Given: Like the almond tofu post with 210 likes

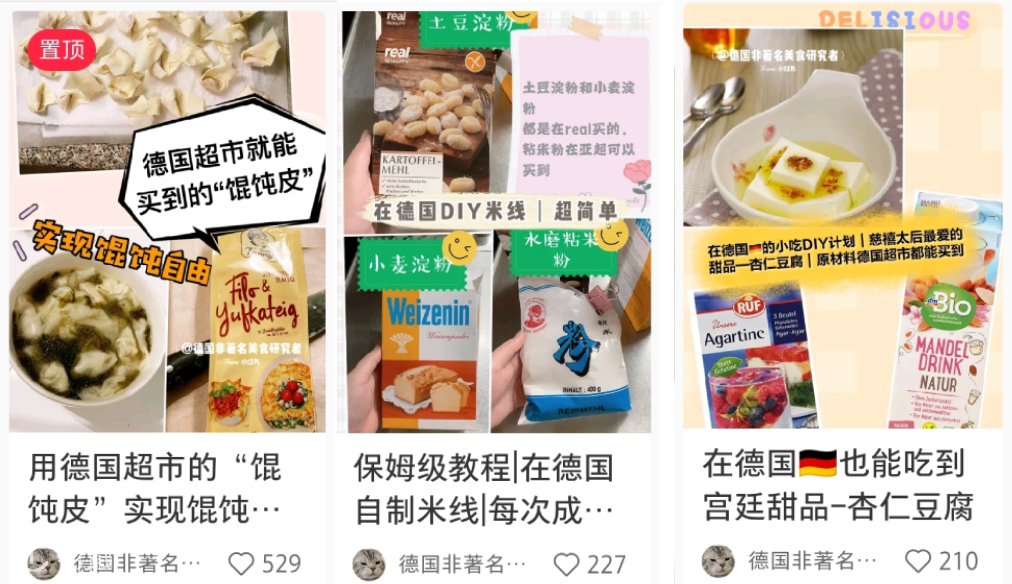Looking at the screenshot, I should (x=917, y=561).
